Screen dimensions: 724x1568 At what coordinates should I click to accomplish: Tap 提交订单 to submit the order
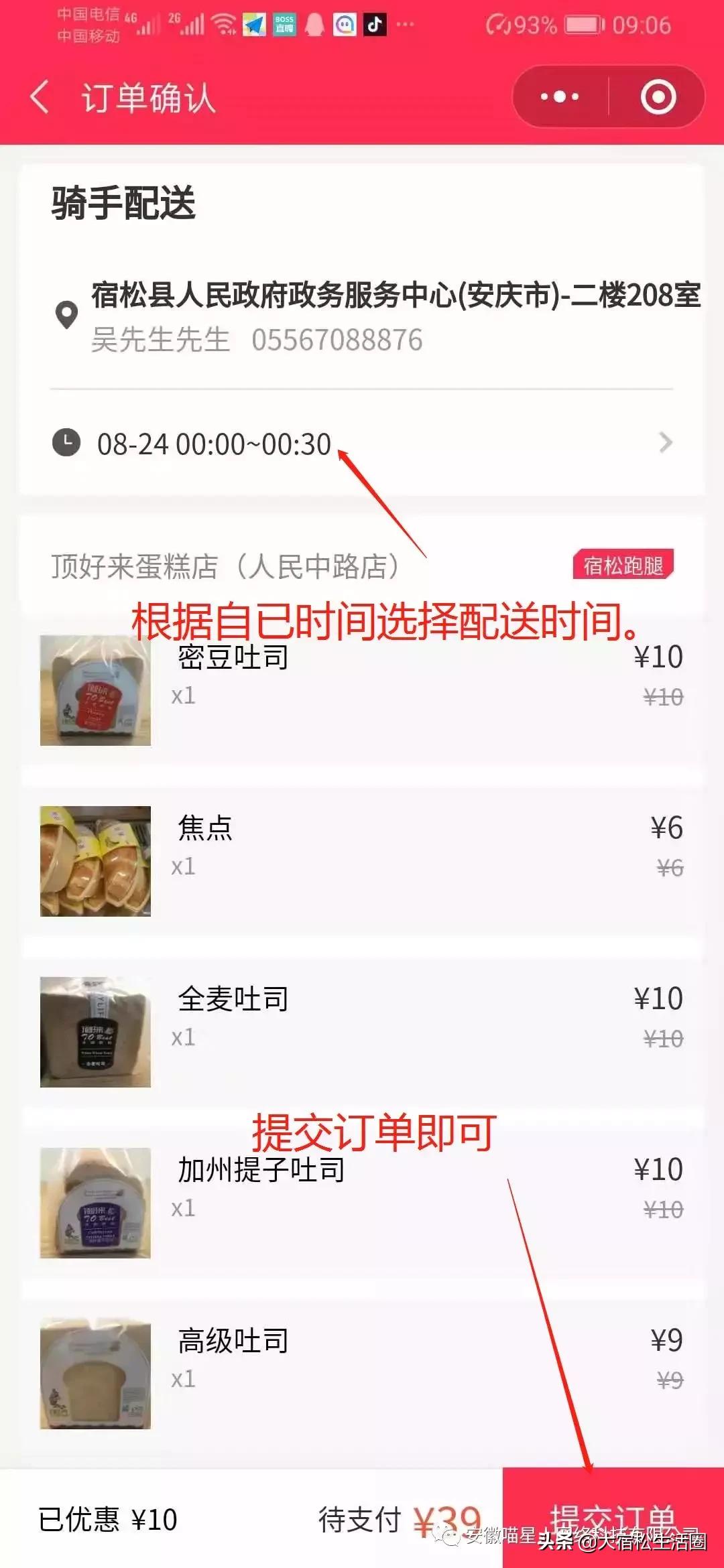coord(613,1517)
